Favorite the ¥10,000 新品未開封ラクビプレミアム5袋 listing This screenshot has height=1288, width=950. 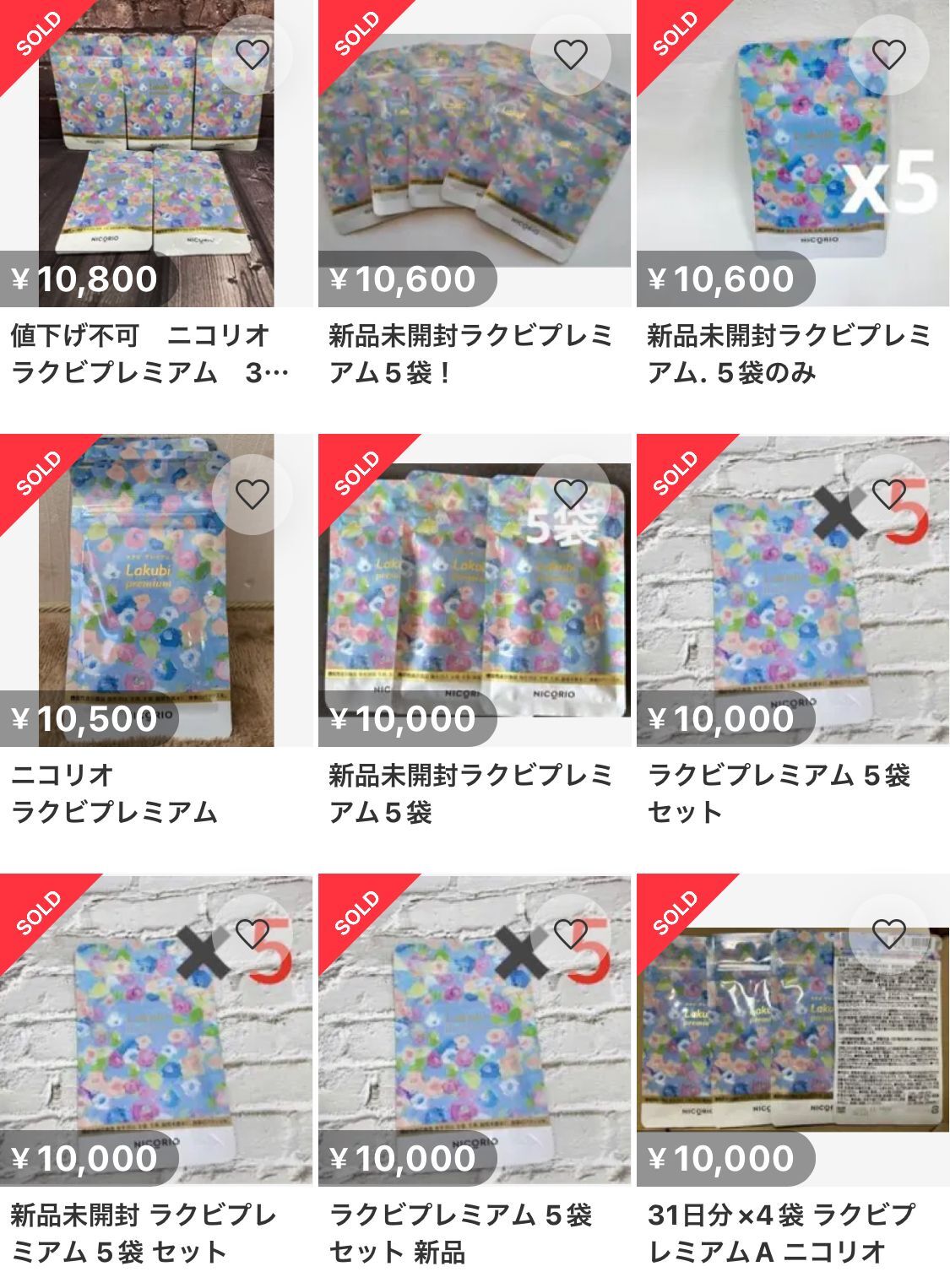point(570,495)
